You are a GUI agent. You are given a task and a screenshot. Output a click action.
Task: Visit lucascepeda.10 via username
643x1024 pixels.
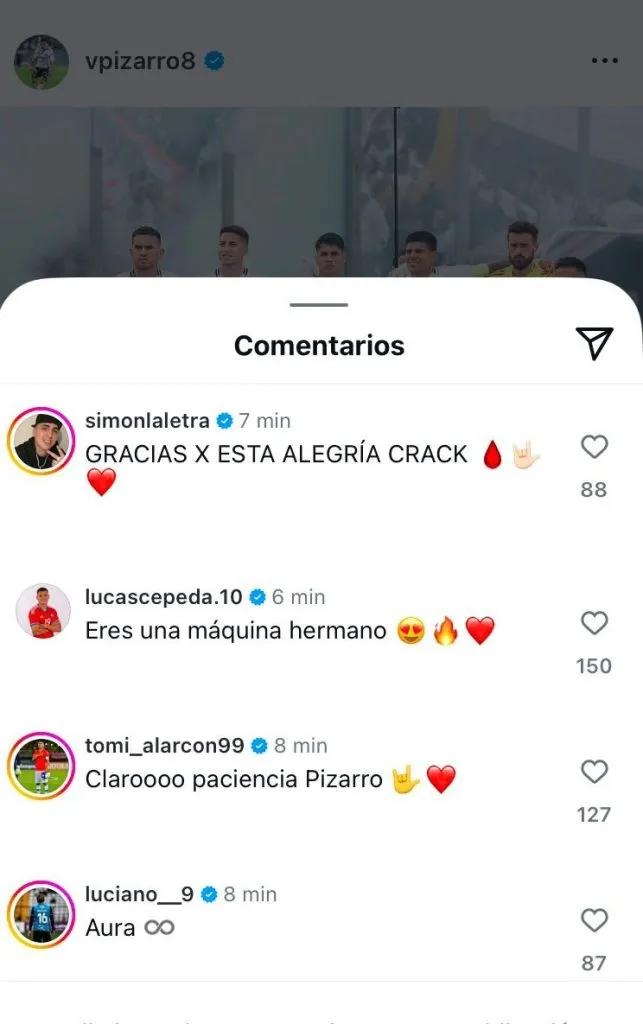point(164,597)
